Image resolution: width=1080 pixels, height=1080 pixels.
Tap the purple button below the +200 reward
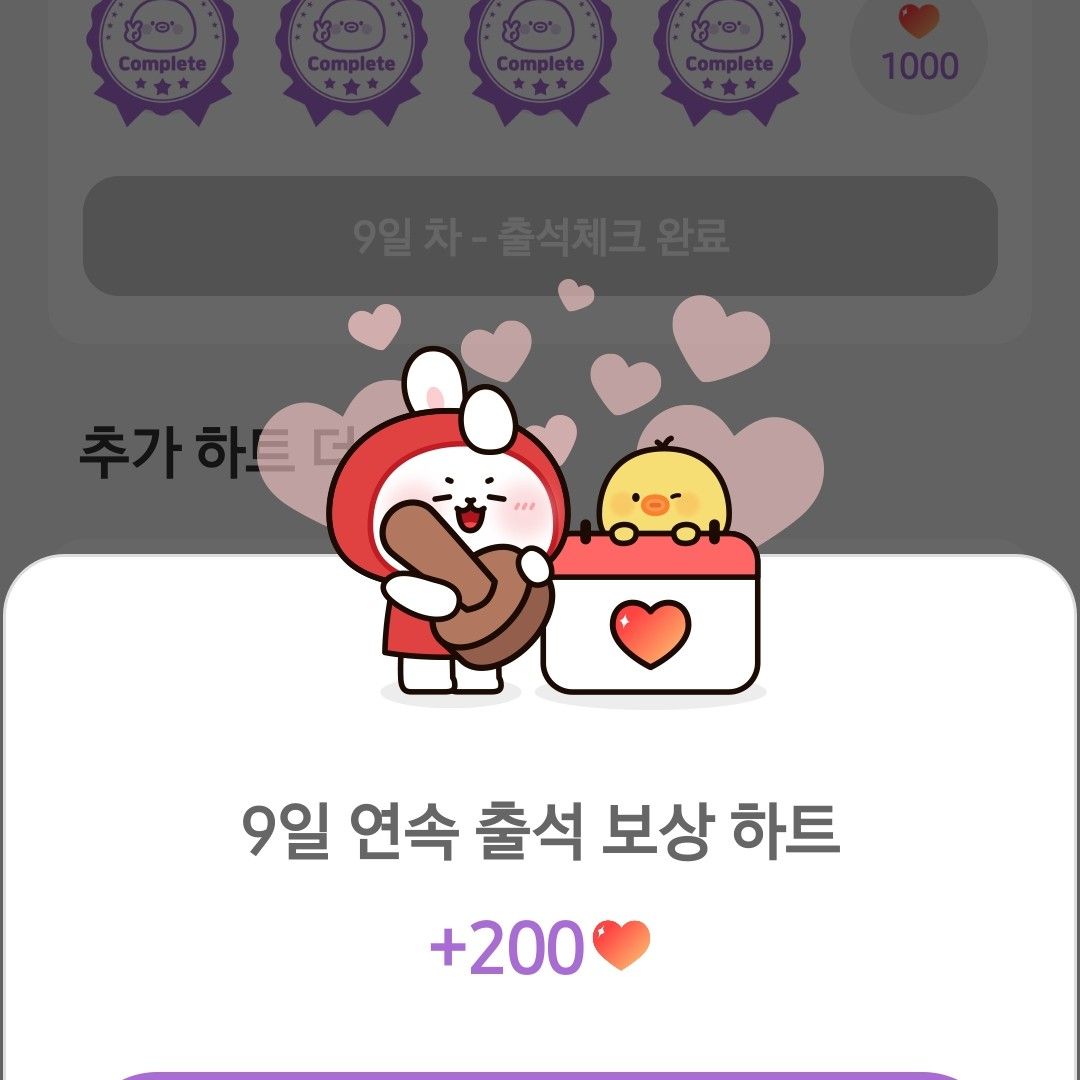click(540, 1075)
